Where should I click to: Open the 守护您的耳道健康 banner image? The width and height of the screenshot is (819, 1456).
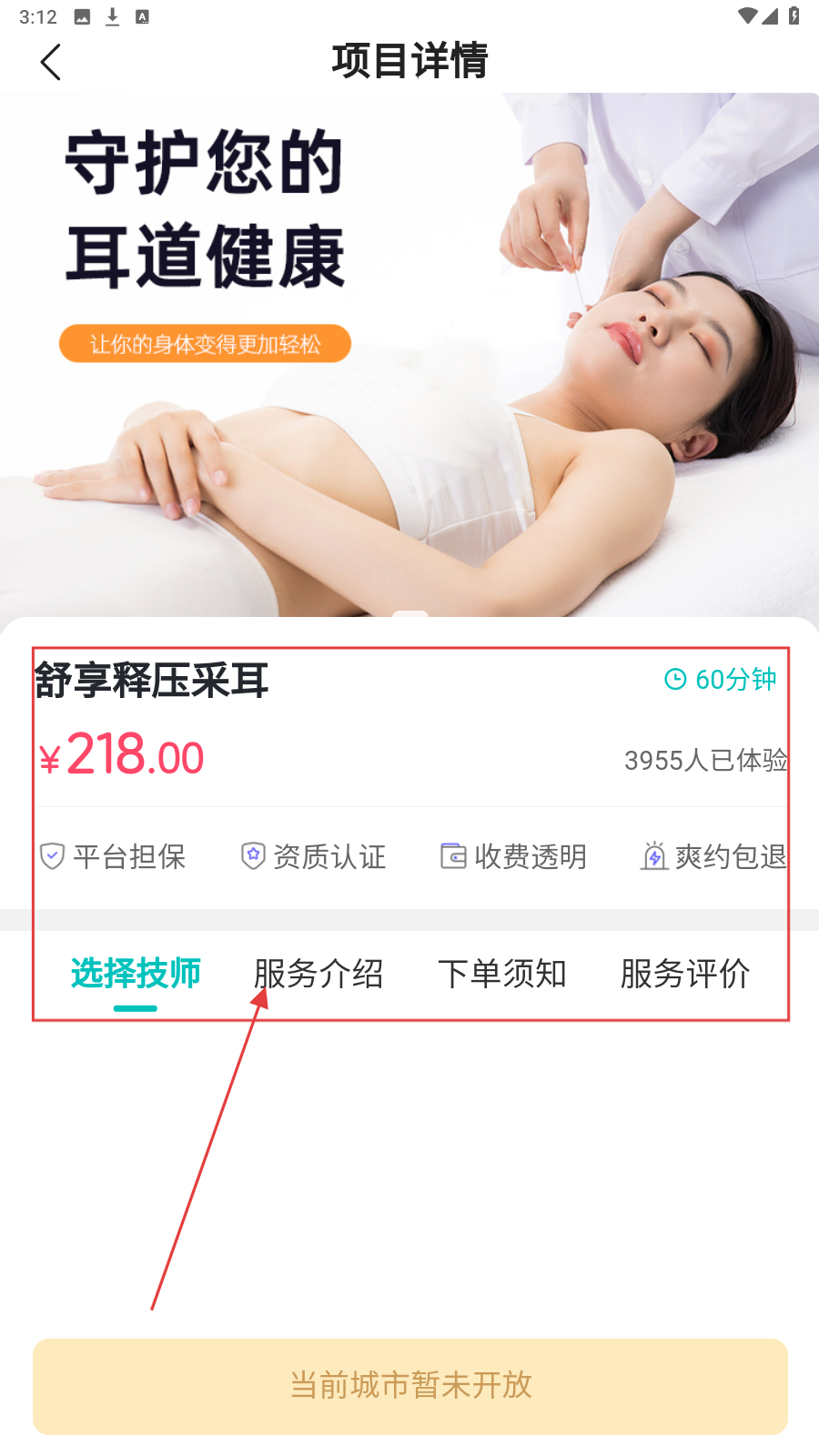tap(409, 355)
